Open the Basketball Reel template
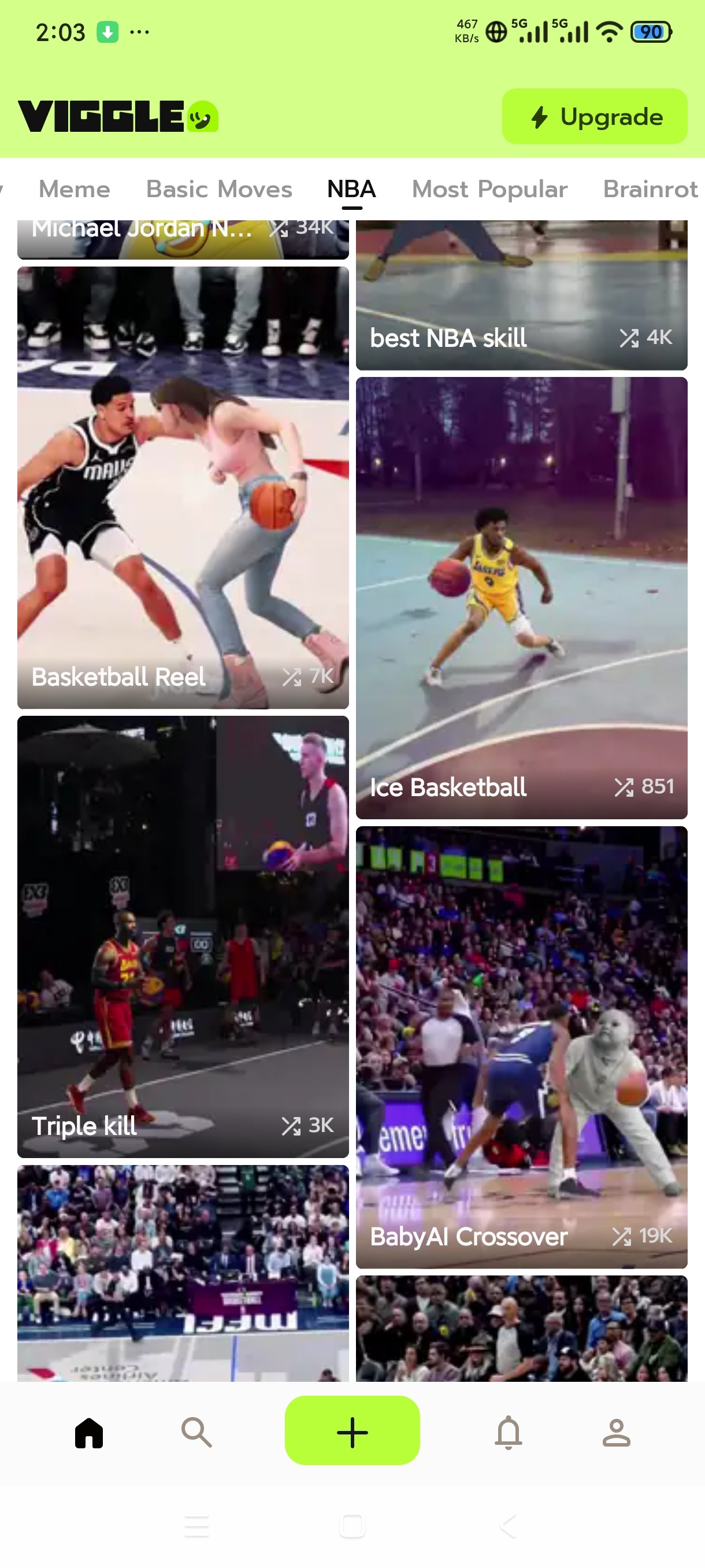This screenshot has width=705, height=1568. tap(183, 487)
